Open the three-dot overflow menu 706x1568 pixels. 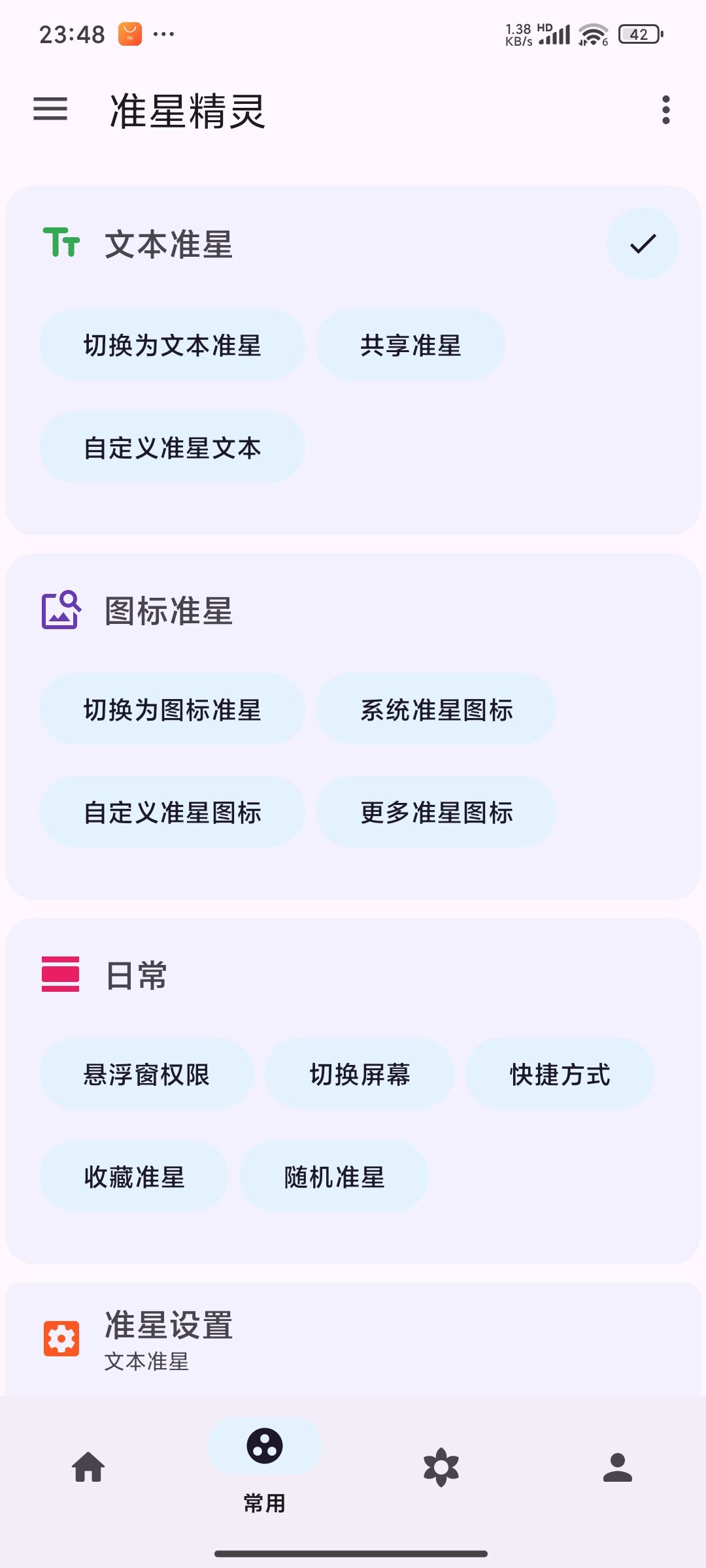(665, 110)
